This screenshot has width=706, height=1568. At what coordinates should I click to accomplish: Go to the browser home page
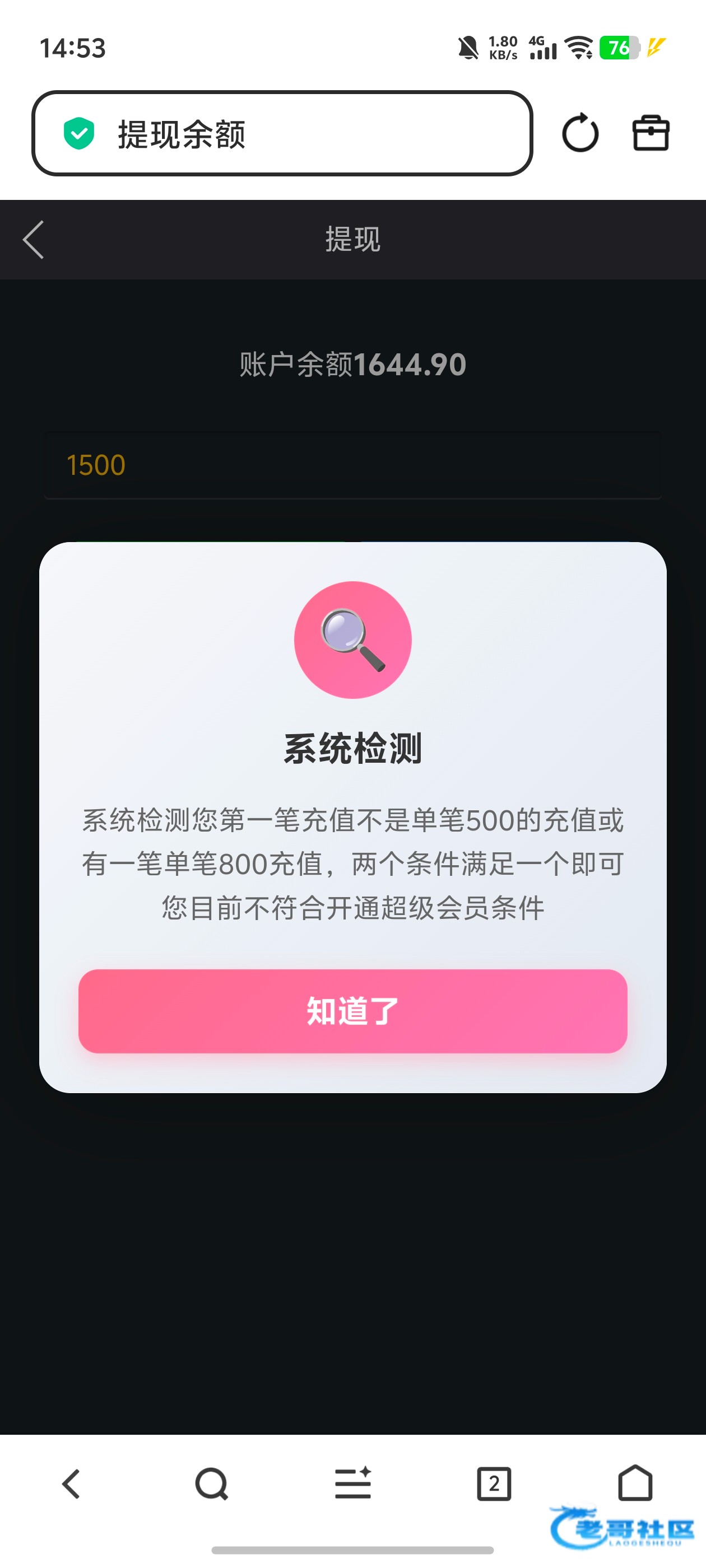tap(635, 1482)
